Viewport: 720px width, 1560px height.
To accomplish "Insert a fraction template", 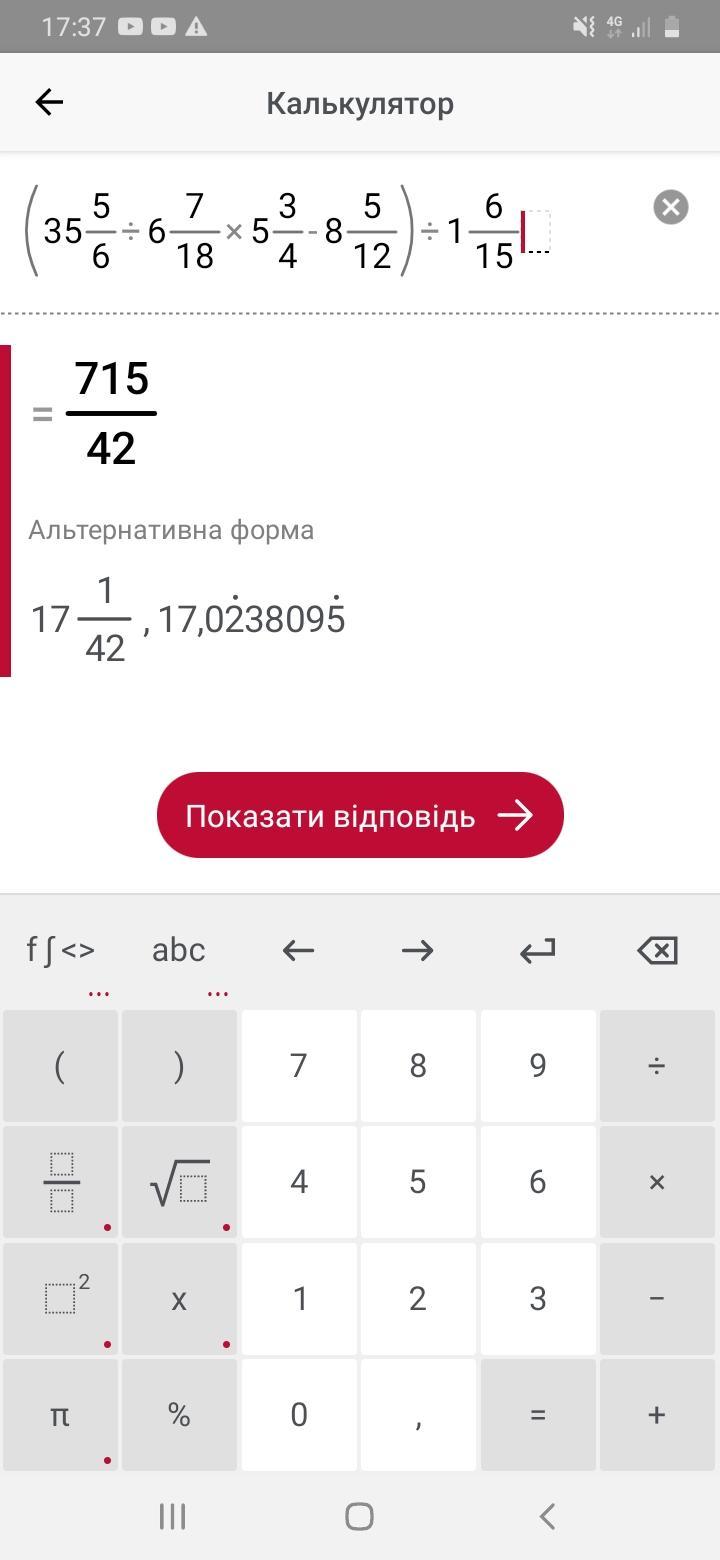I will click(60, 1182).
